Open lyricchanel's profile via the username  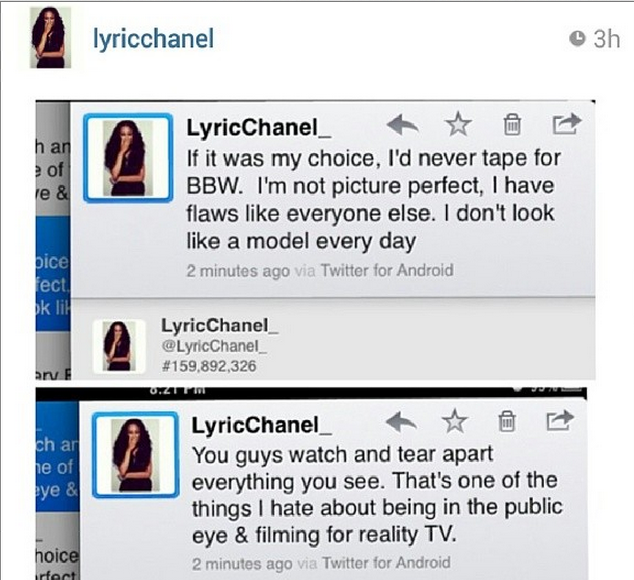point(153,39)
